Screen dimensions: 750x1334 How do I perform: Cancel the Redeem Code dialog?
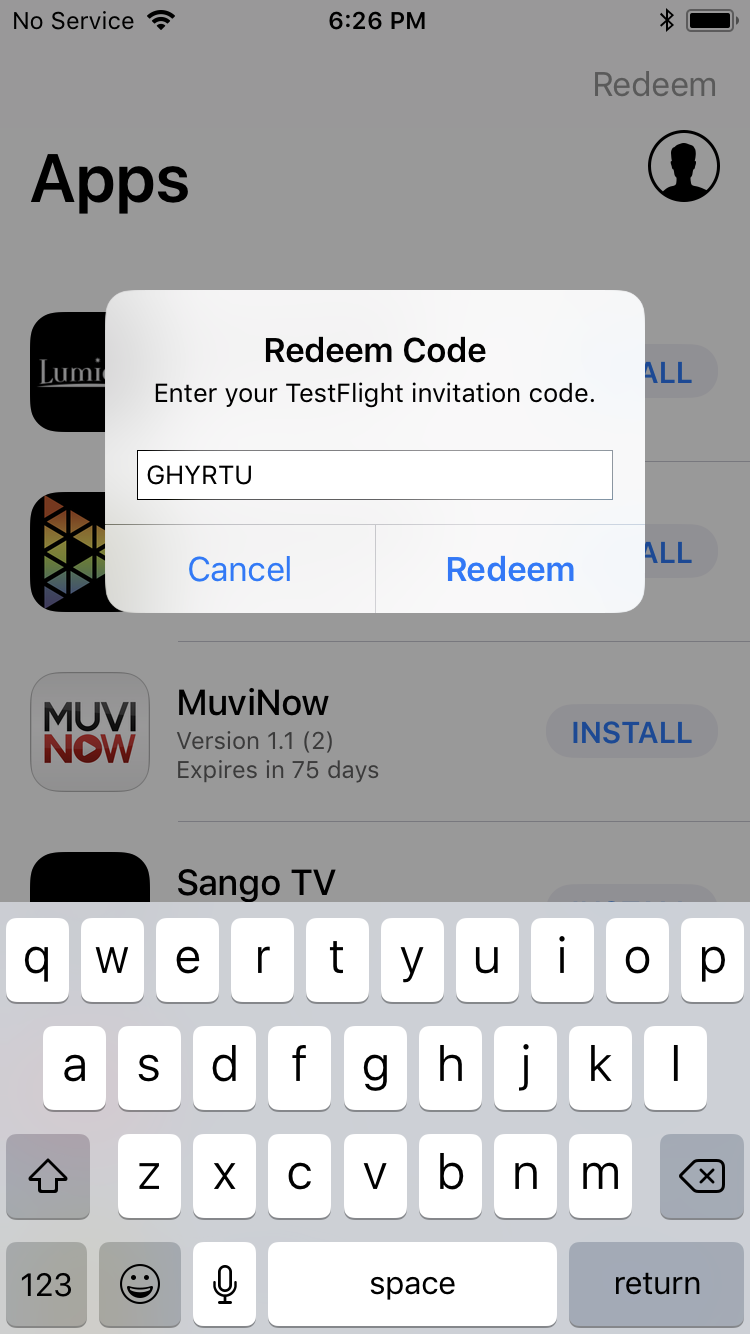(240, 569)
